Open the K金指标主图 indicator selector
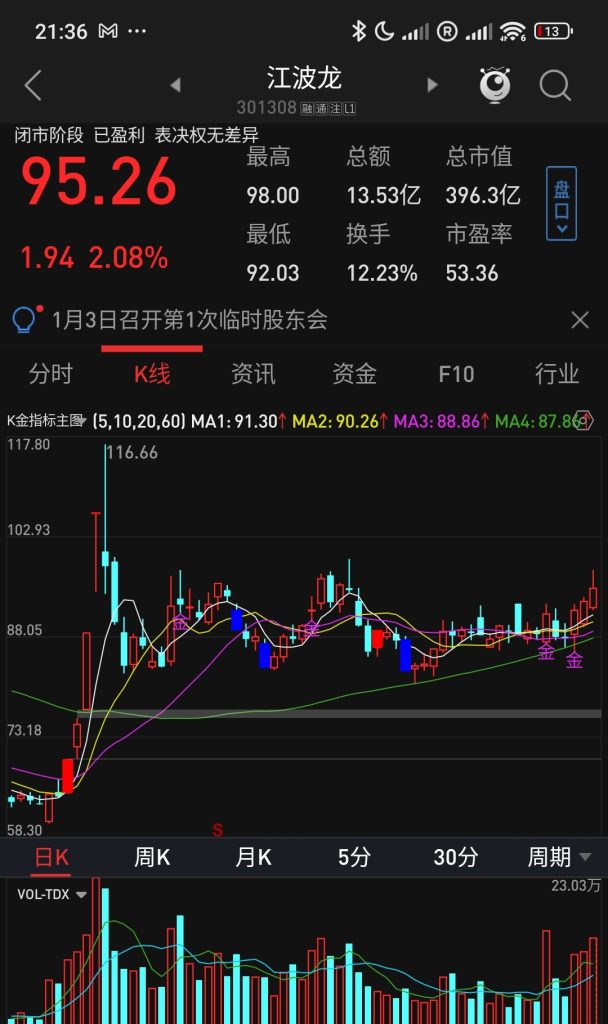Image resolution: width=608 pixels, height=1024 pixels. pyautogui.click(x=48, y=421)
